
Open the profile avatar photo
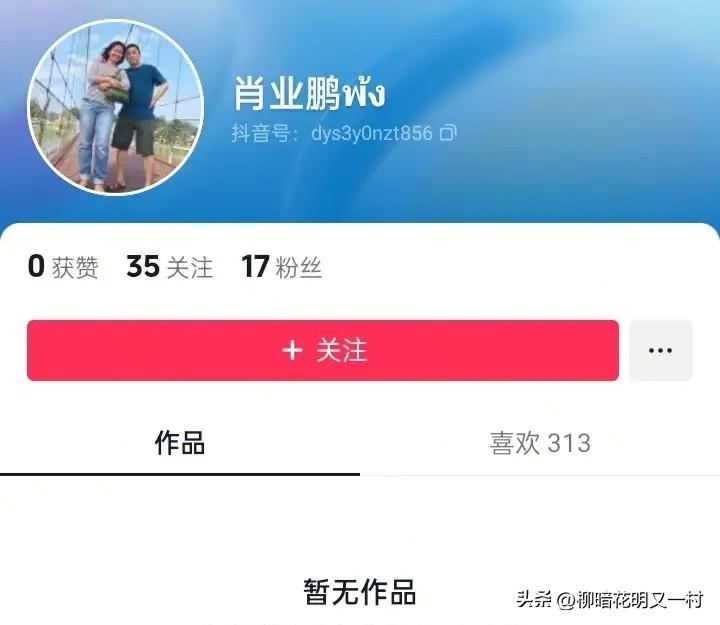tap(115, 107)
